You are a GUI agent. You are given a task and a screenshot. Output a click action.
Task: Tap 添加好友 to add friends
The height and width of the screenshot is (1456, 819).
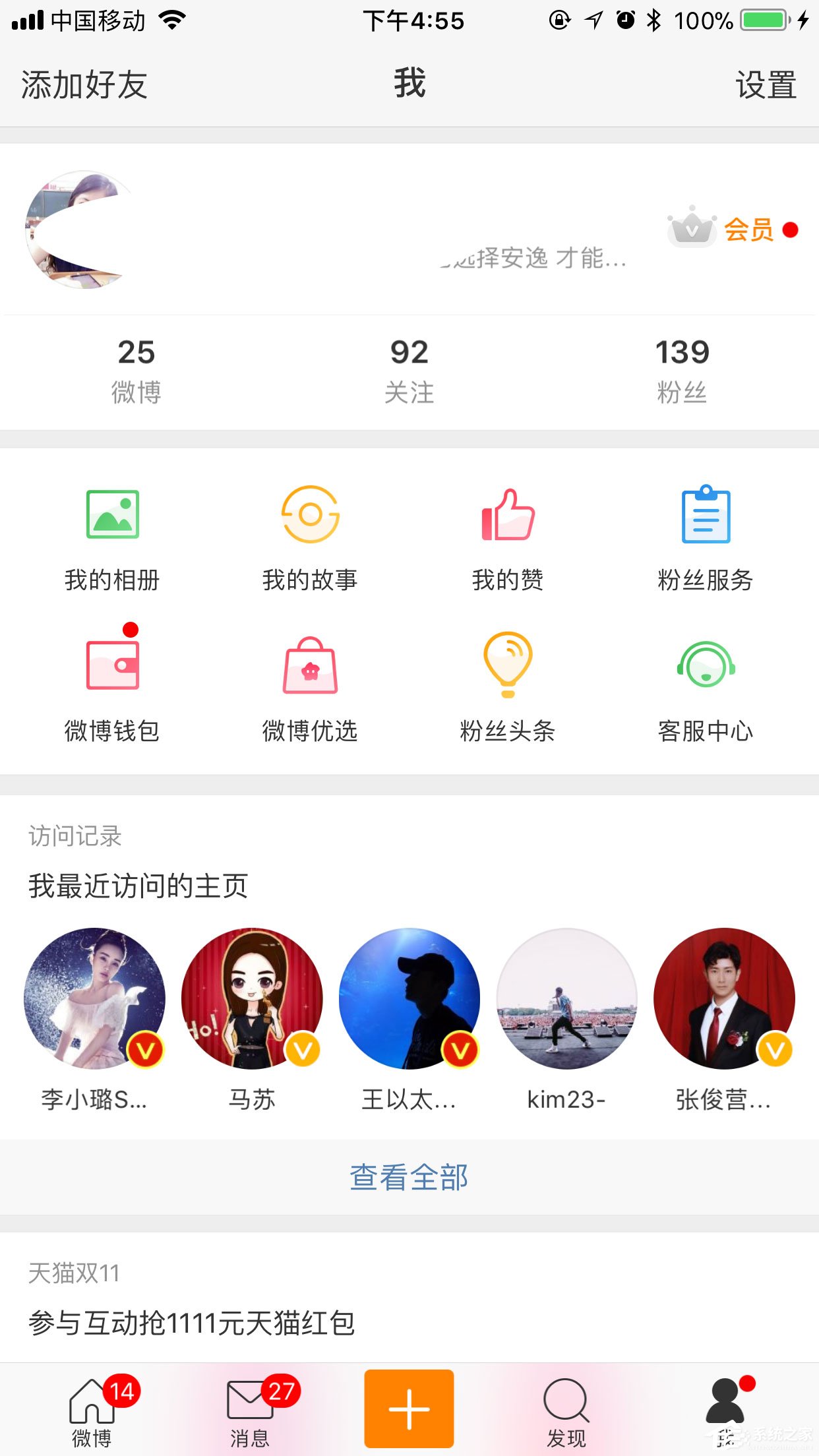point(86,84)
